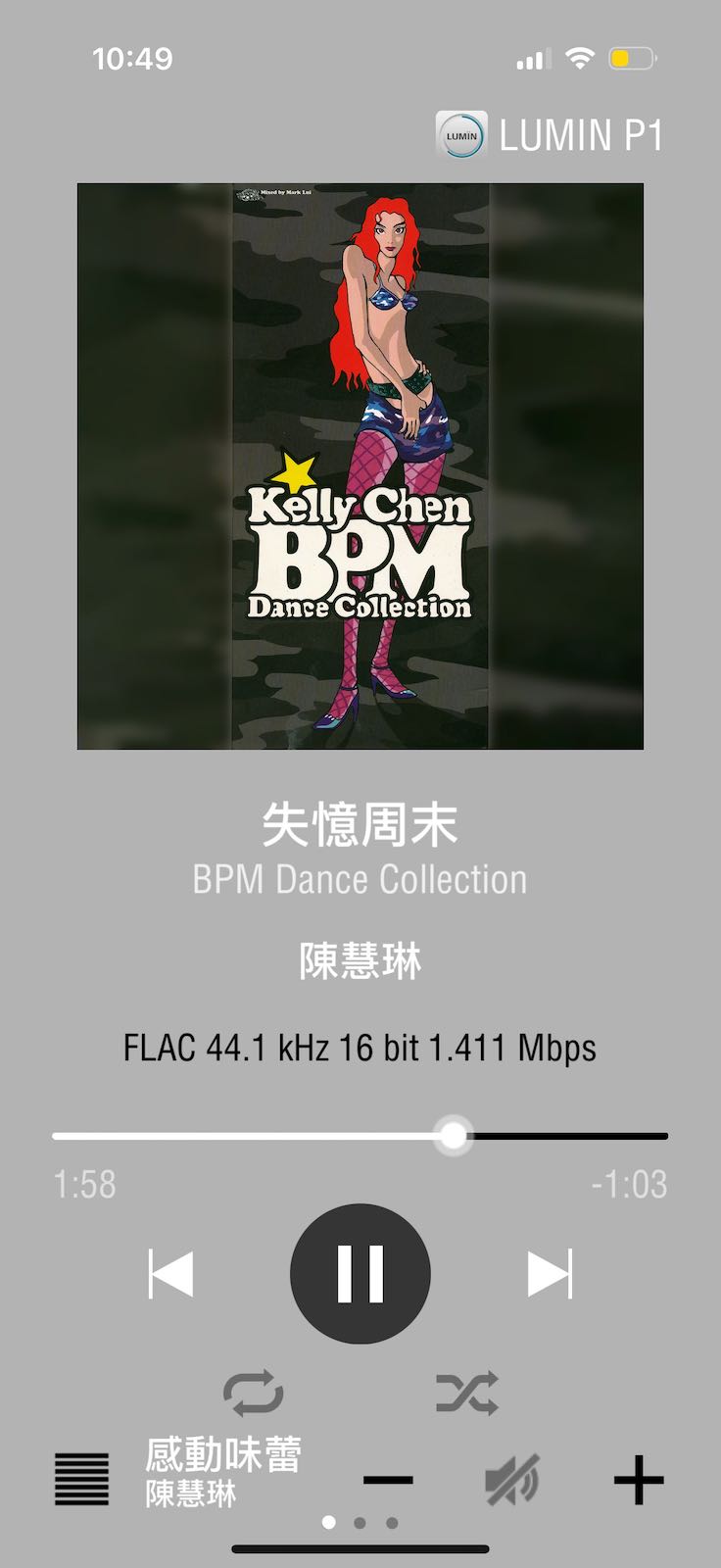Pause the current song
Viewport: 721px width, 1568px height.
(x=360, y=1273)
